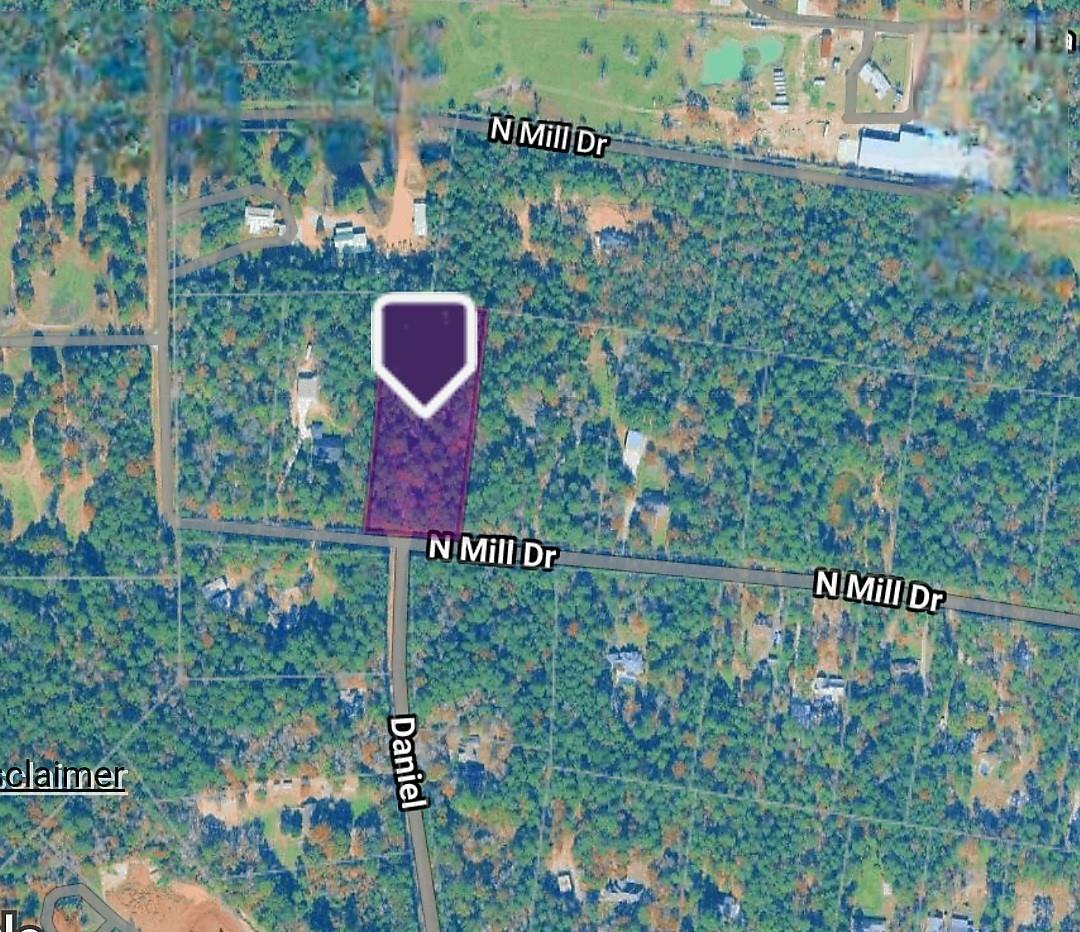Tap the purple parcel marker pin

(x=423, y=352)
